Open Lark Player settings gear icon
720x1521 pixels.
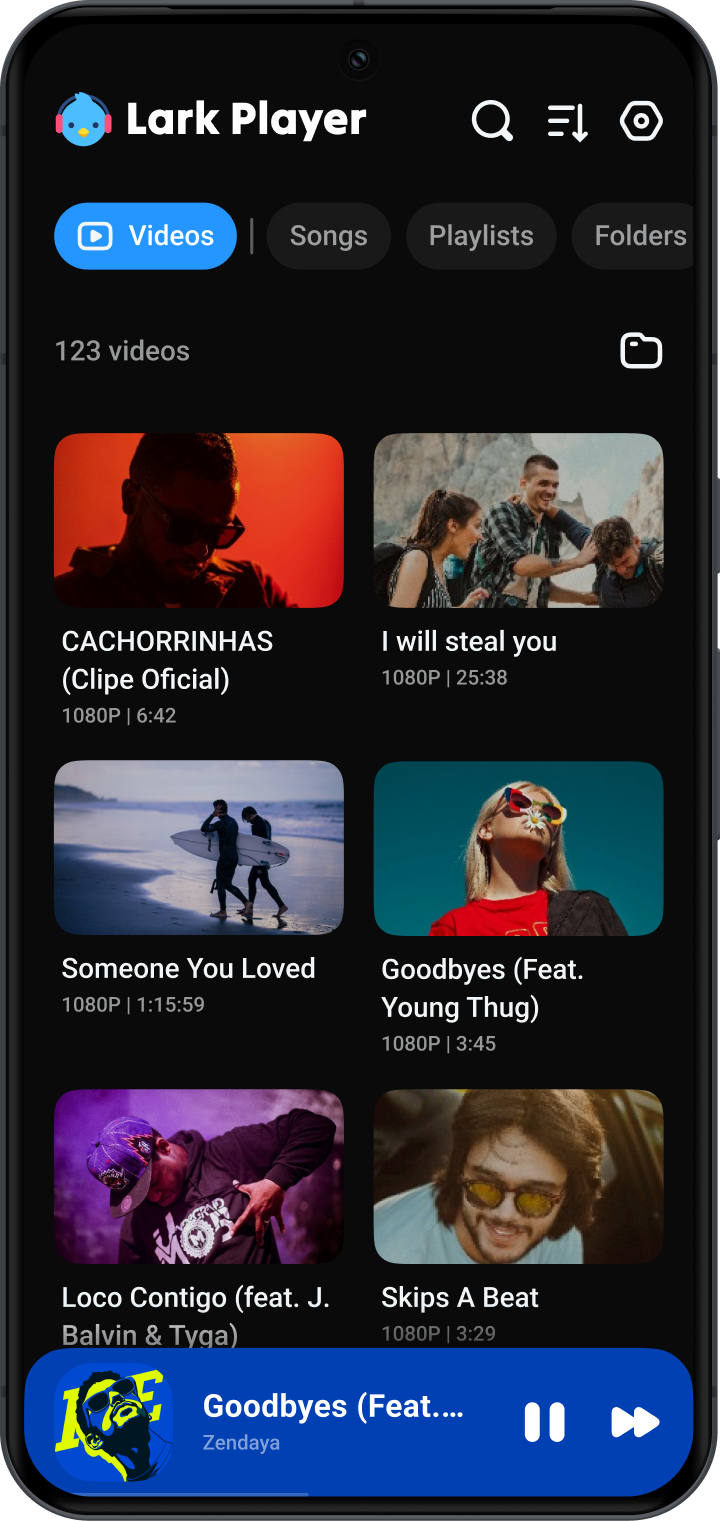point(641,121)
